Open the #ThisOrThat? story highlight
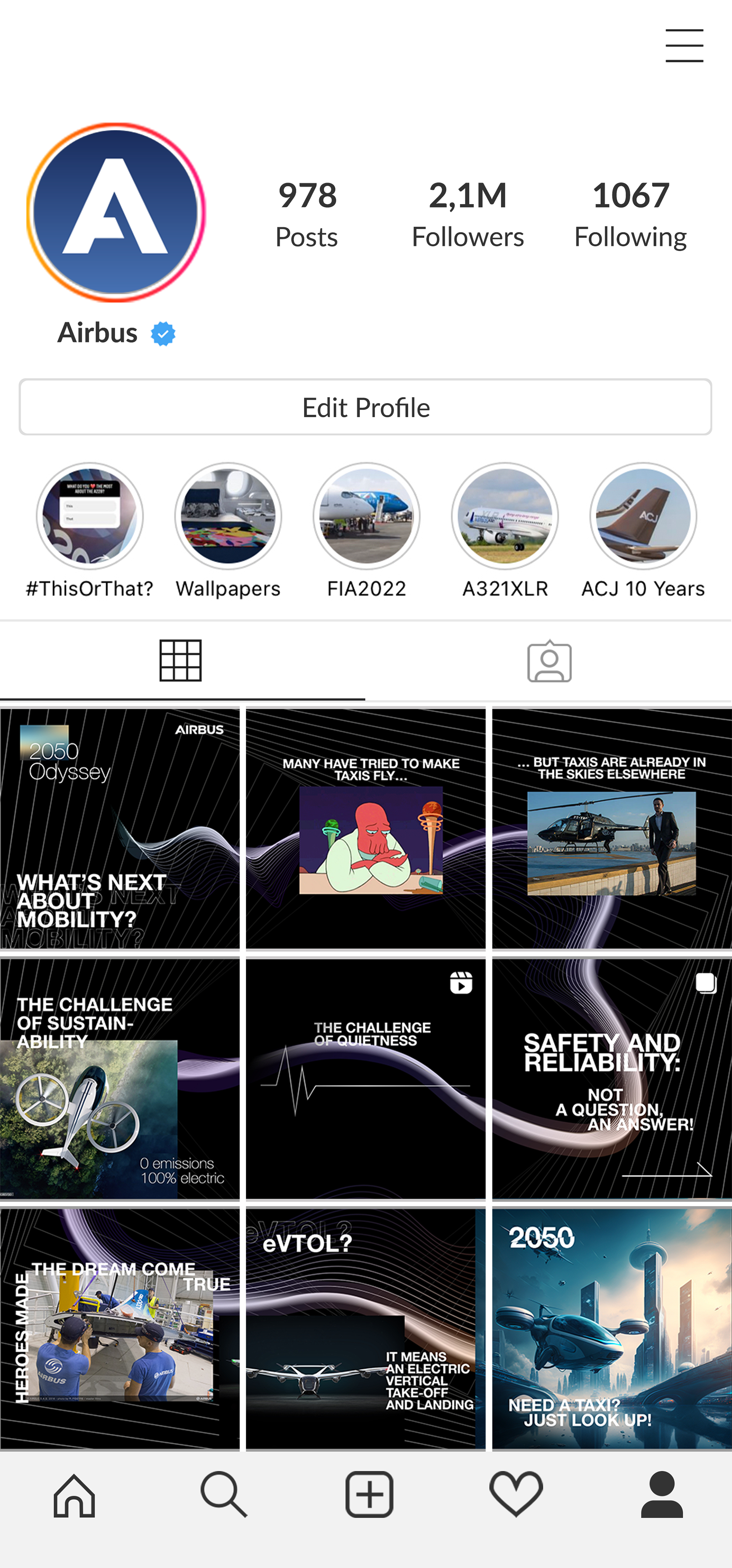The image size is (732, 1568). point(90,516)
